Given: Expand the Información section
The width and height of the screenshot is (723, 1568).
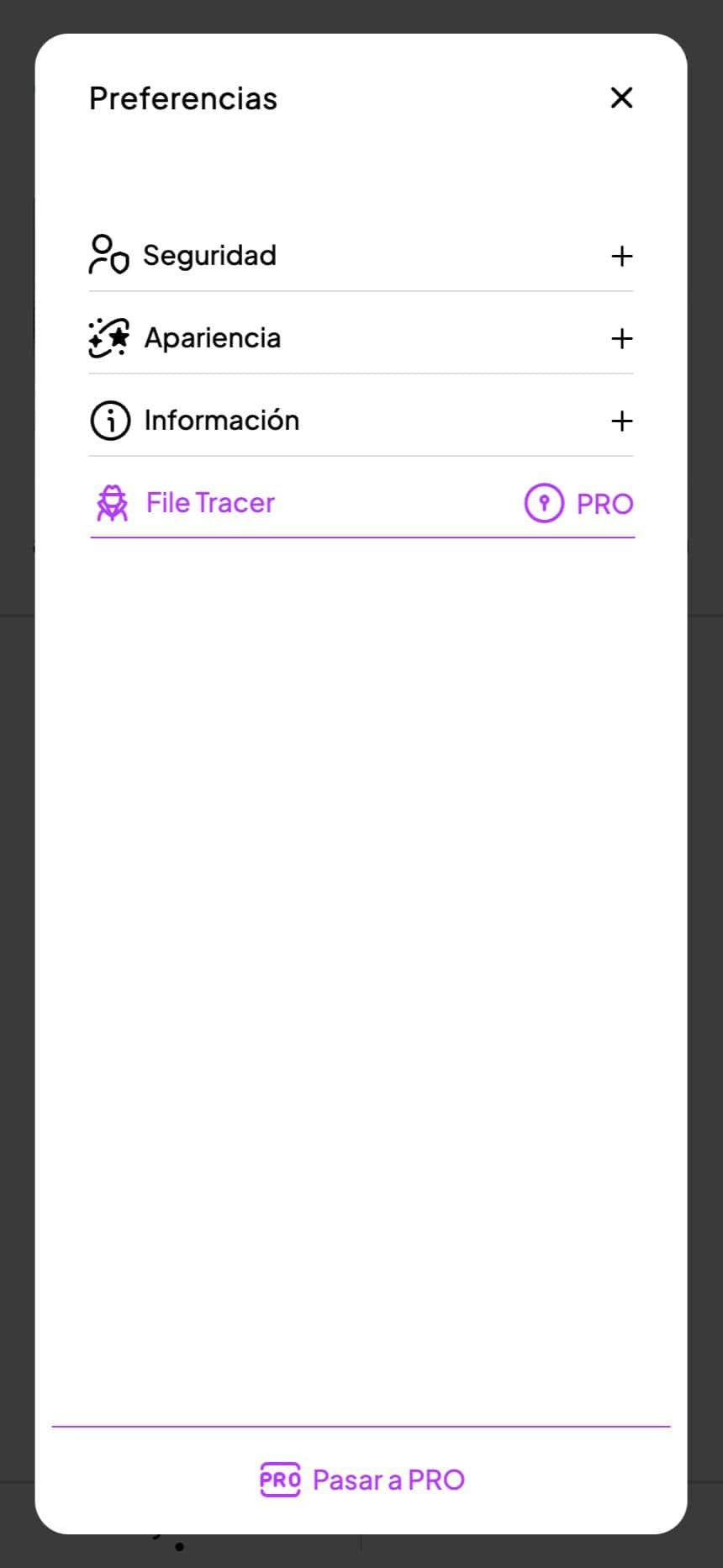Looking at the screenshot, I should [x=621, y=421].
